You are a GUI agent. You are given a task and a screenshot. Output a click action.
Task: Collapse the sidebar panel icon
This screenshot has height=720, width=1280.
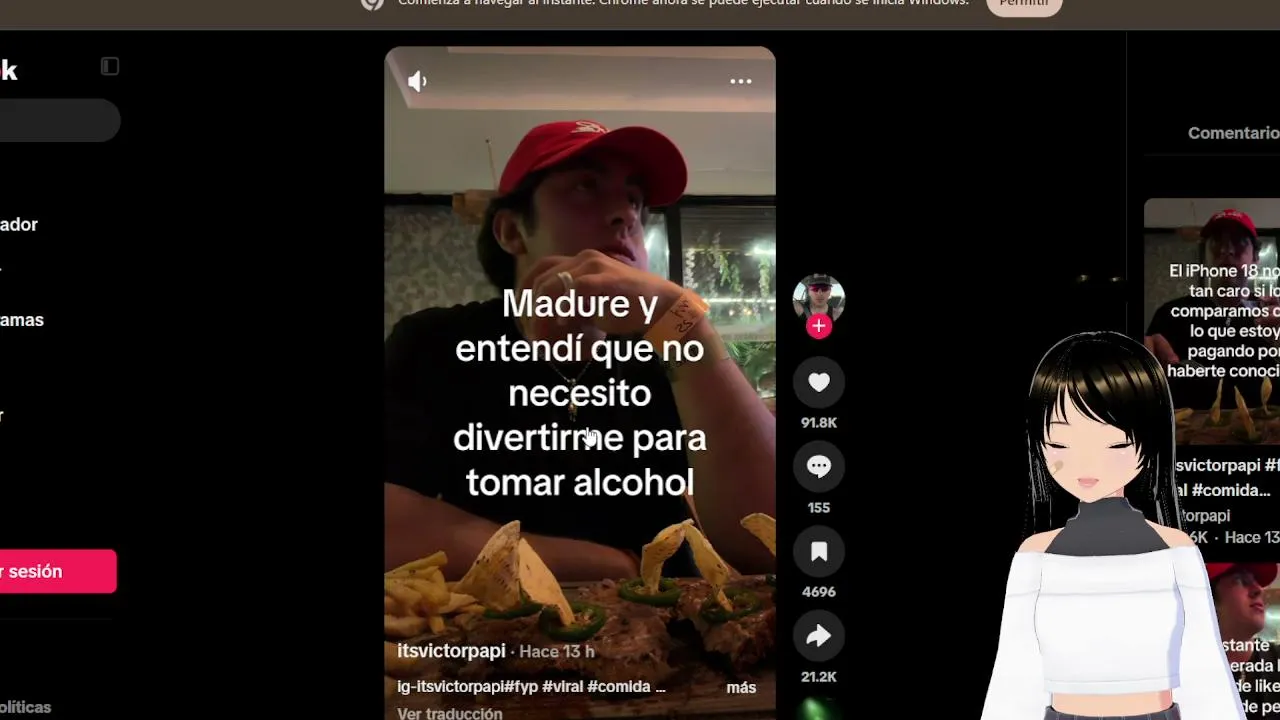tap(110, 66)
